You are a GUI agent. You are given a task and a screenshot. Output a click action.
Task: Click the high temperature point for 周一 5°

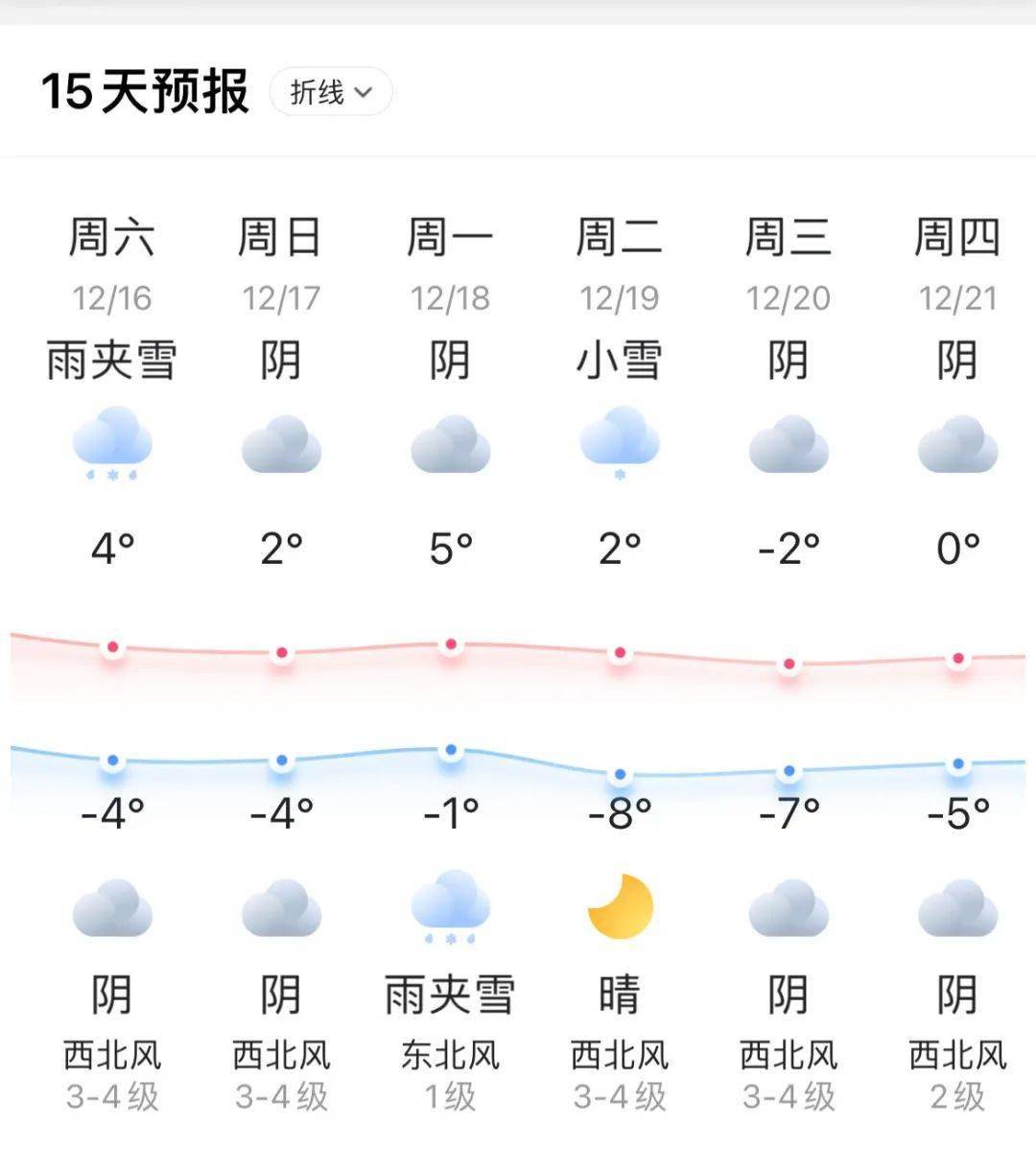[451, 645]
